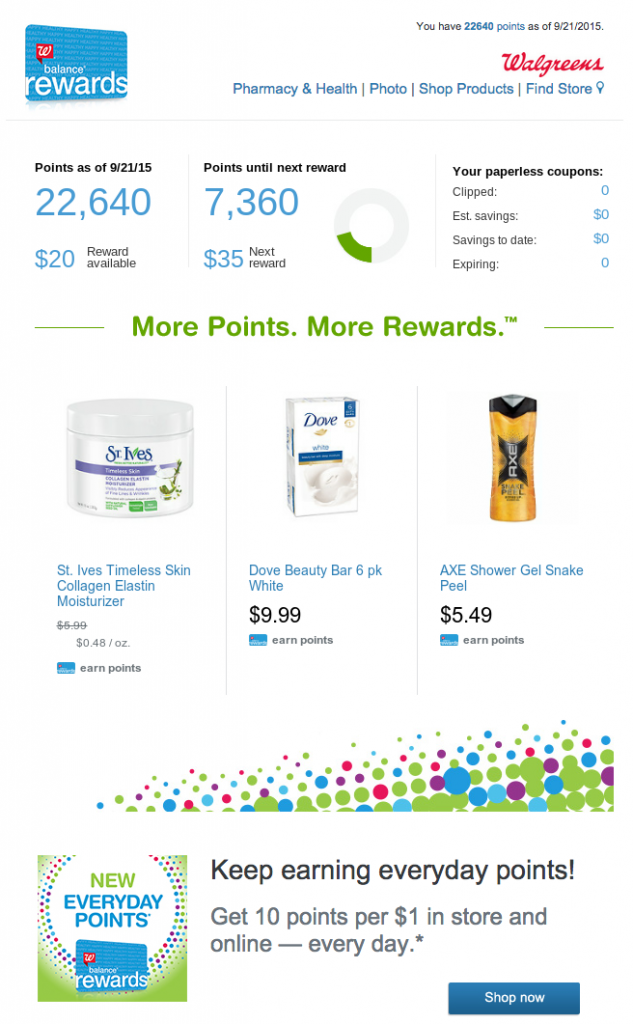Open AXE Shower Gel Snake Peel link

pos(511,578)
